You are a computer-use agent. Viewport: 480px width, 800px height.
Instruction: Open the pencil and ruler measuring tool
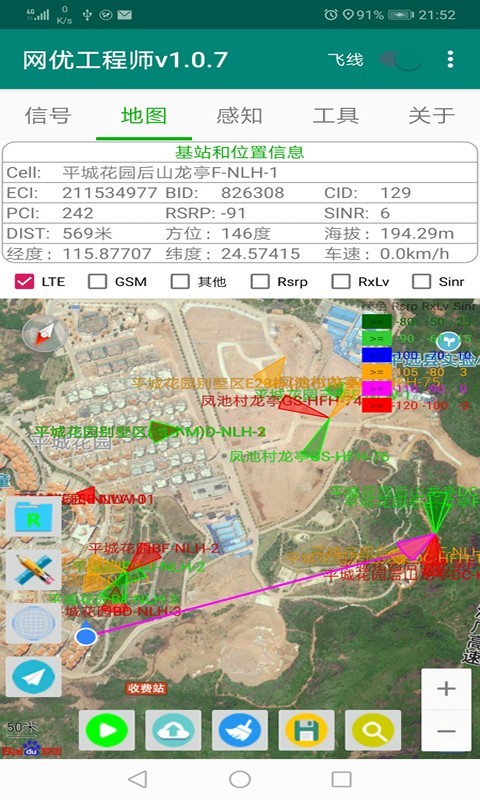[x=33, y=569]
